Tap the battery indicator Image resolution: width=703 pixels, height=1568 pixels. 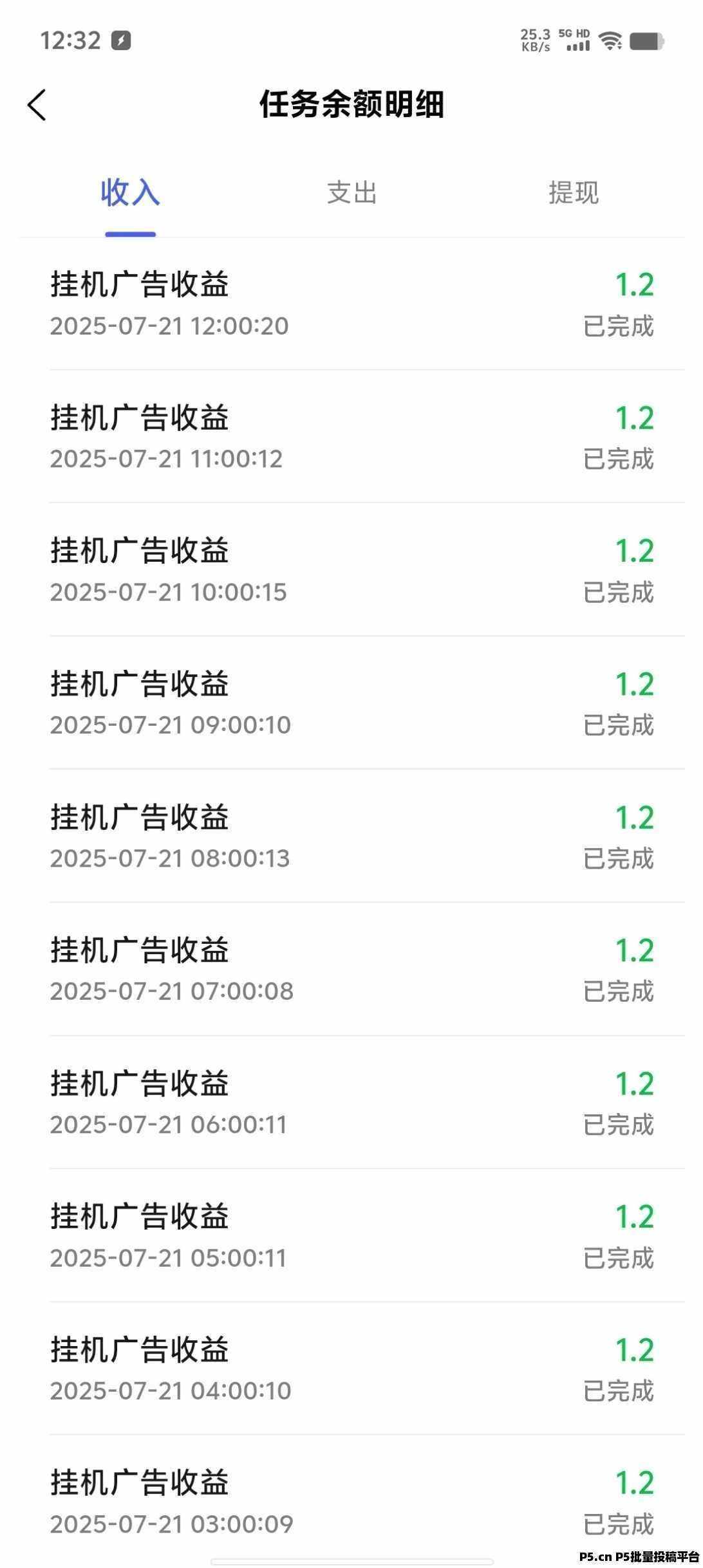[646, 41]
